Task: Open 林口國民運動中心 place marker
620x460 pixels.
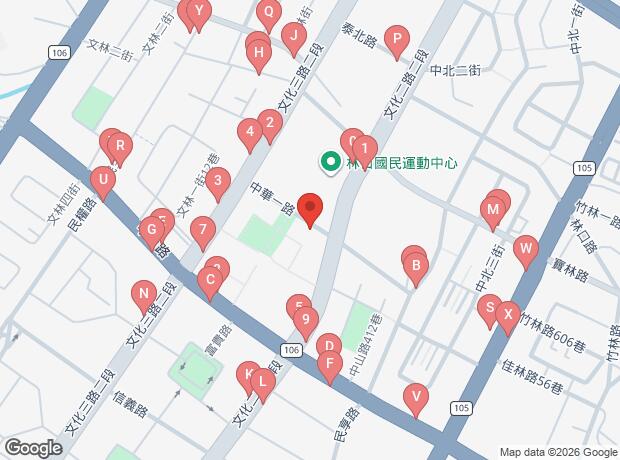Action: point(328,161)
